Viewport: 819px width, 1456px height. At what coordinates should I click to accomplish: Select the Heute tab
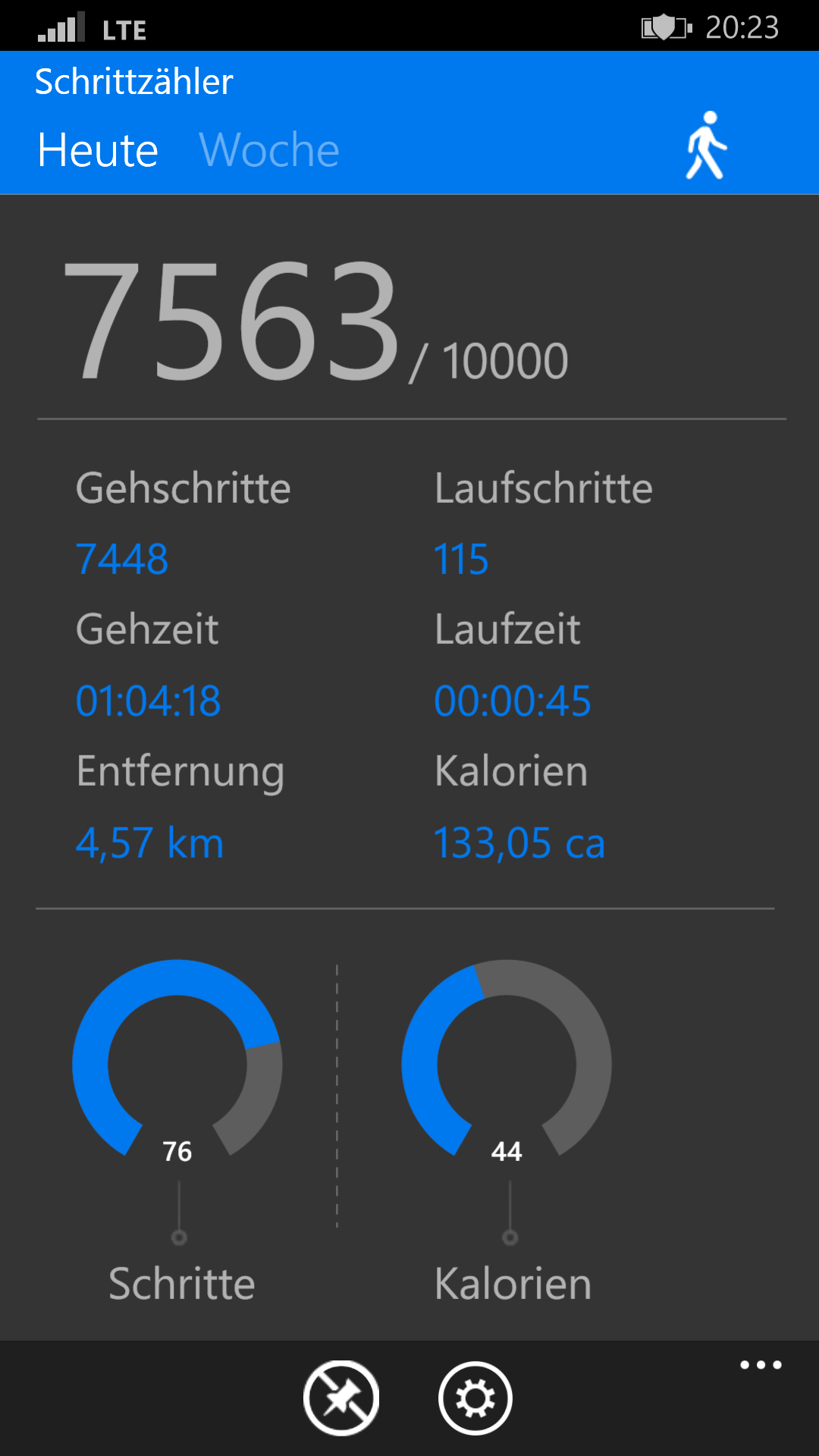point(98,150)
